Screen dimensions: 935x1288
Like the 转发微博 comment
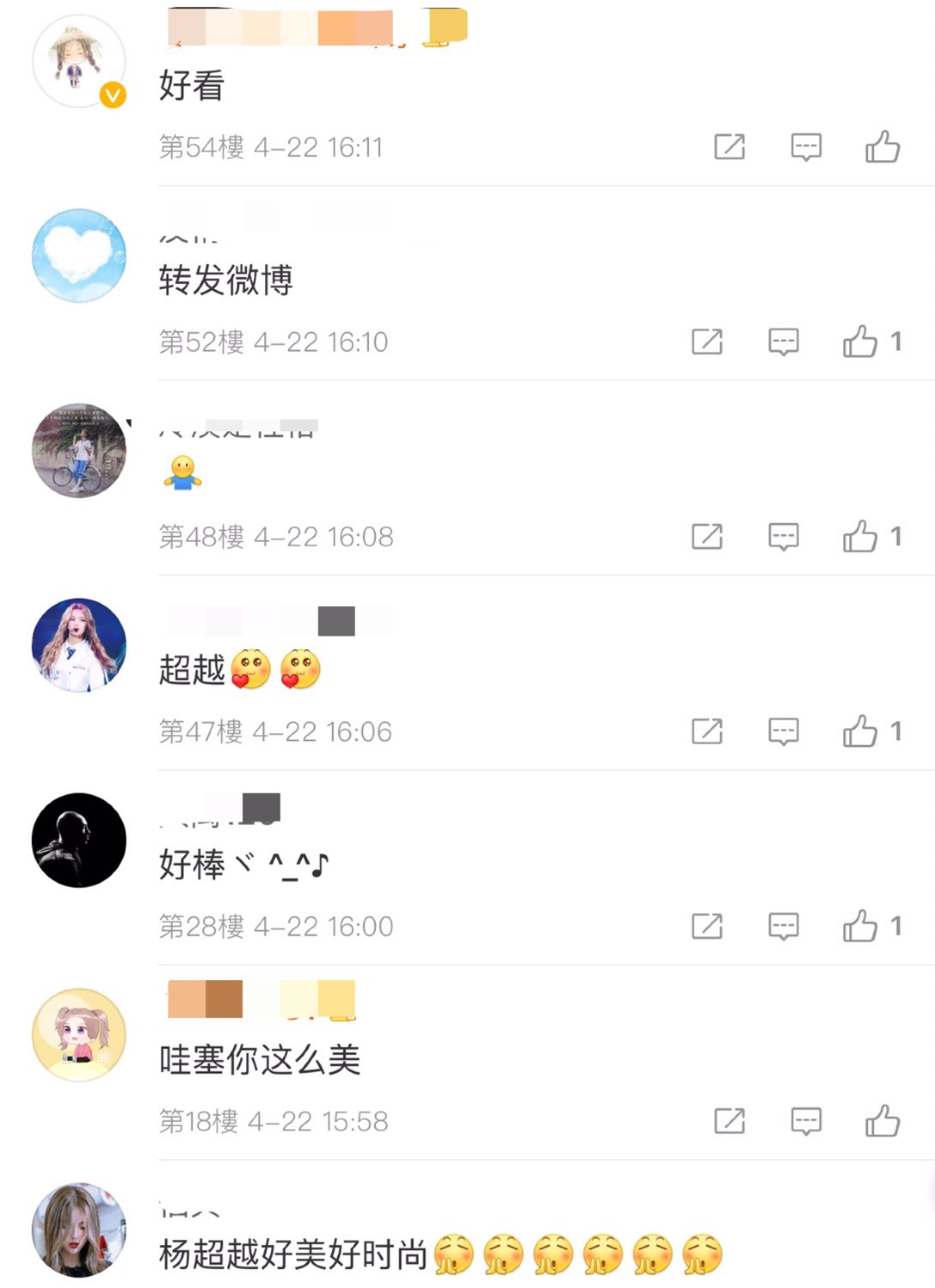[860, 341]
